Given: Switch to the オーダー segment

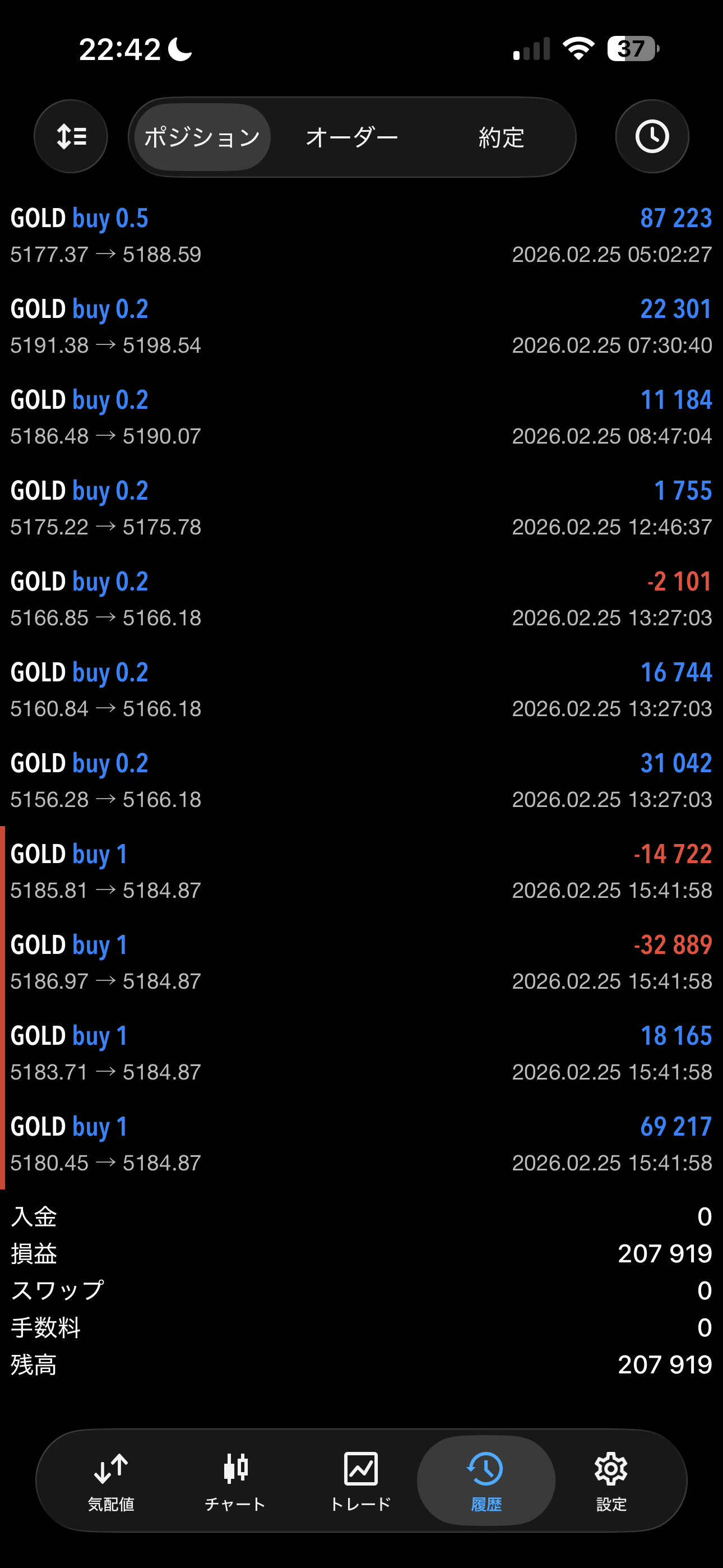Looking at the screenshot, I should pos(352,137).
